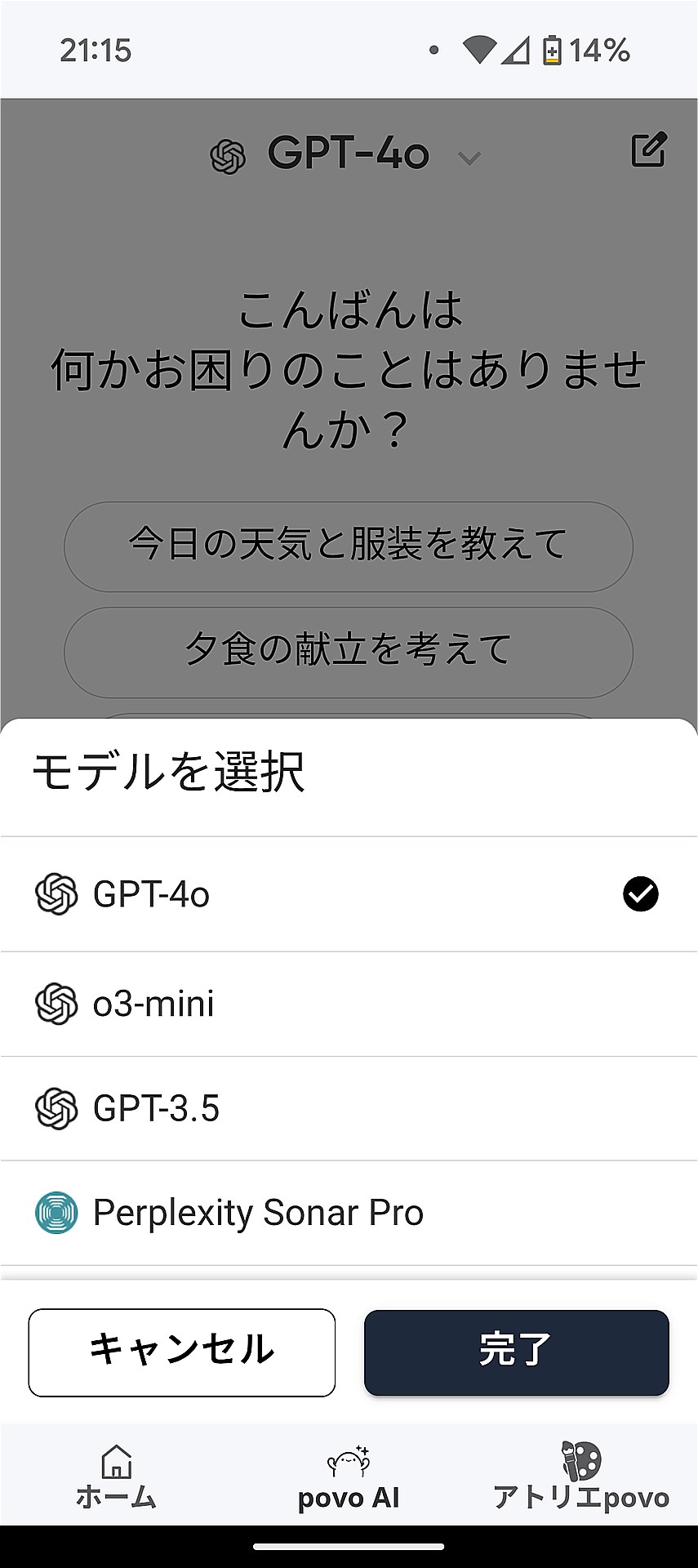This screenshot has width=698, height=1568.
Task: Tap キャンセル to cancel model selection
Action: pyautogui.click(x=182, y=1352)
